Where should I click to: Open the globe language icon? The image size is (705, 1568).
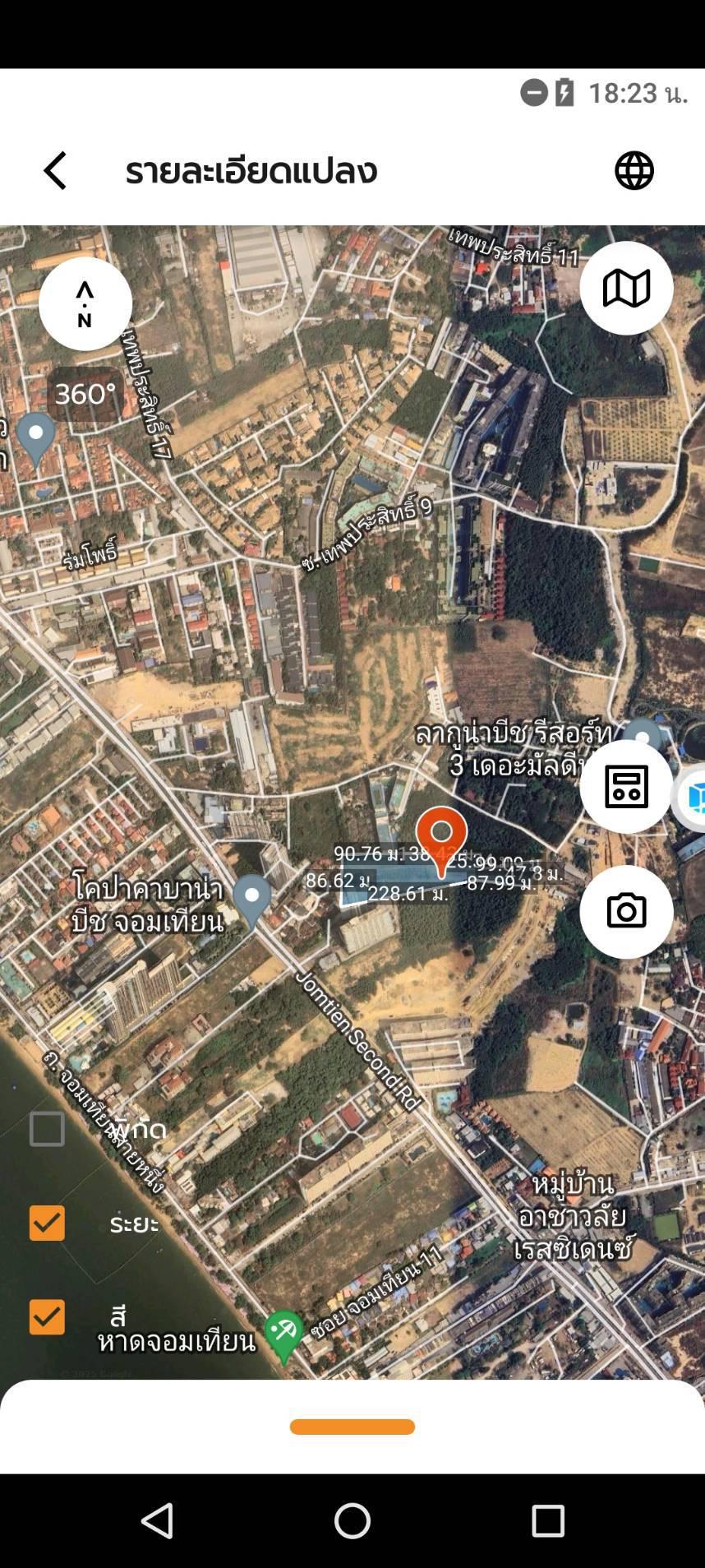click(x=634, y=171)
